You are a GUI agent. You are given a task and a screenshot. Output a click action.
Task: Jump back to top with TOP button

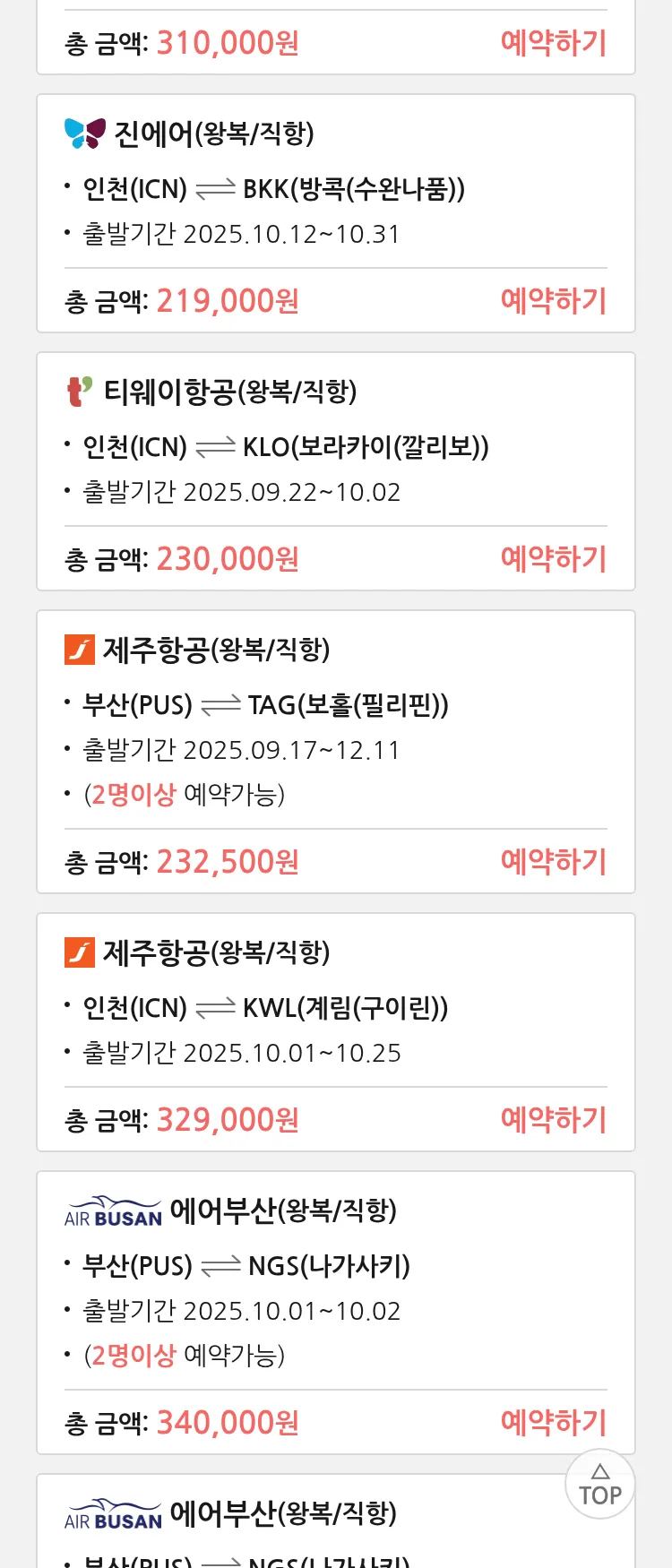point(599,1485)
